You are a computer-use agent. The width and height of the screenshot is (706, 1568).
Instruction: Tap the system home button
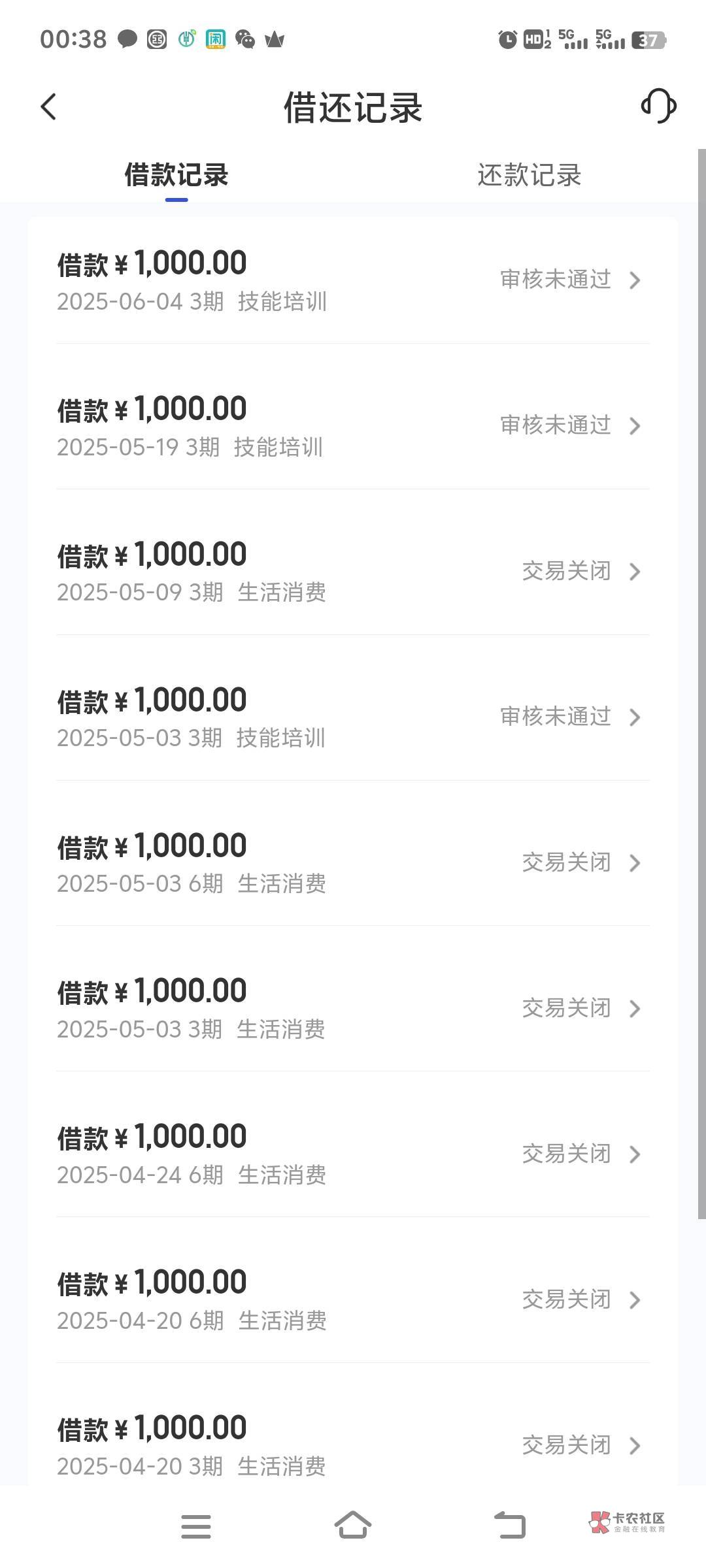pyautogui.click(x=353, y=1526)
